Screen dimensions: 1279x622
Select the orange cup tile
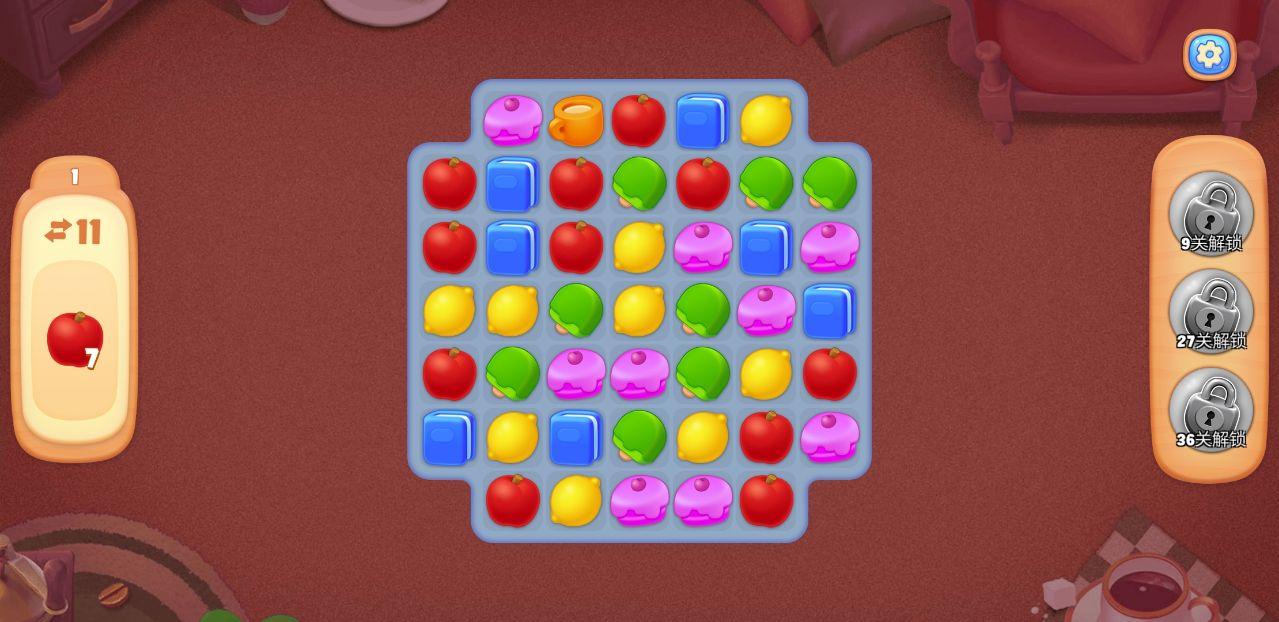577,121
